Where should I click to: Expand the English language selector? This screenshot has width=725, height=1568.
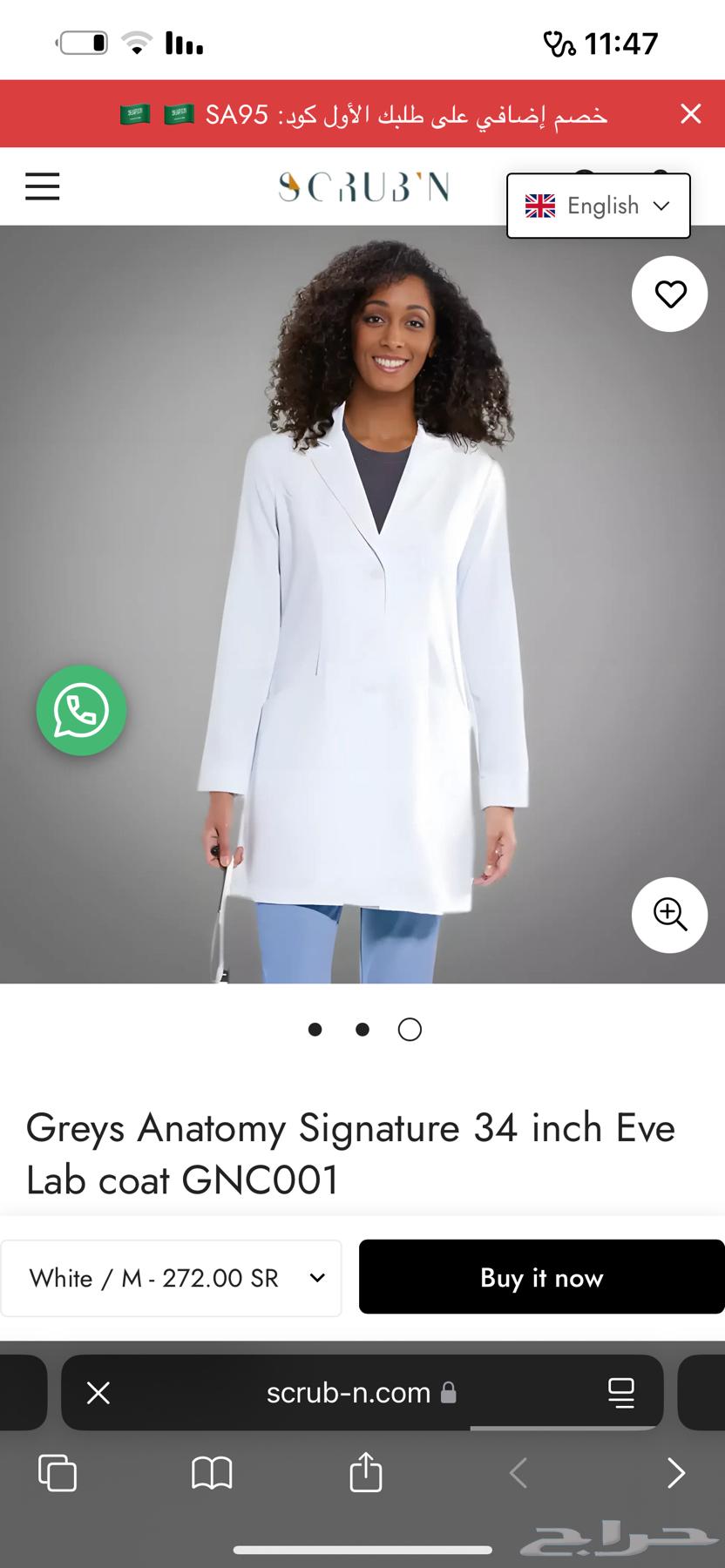point(598,206)
